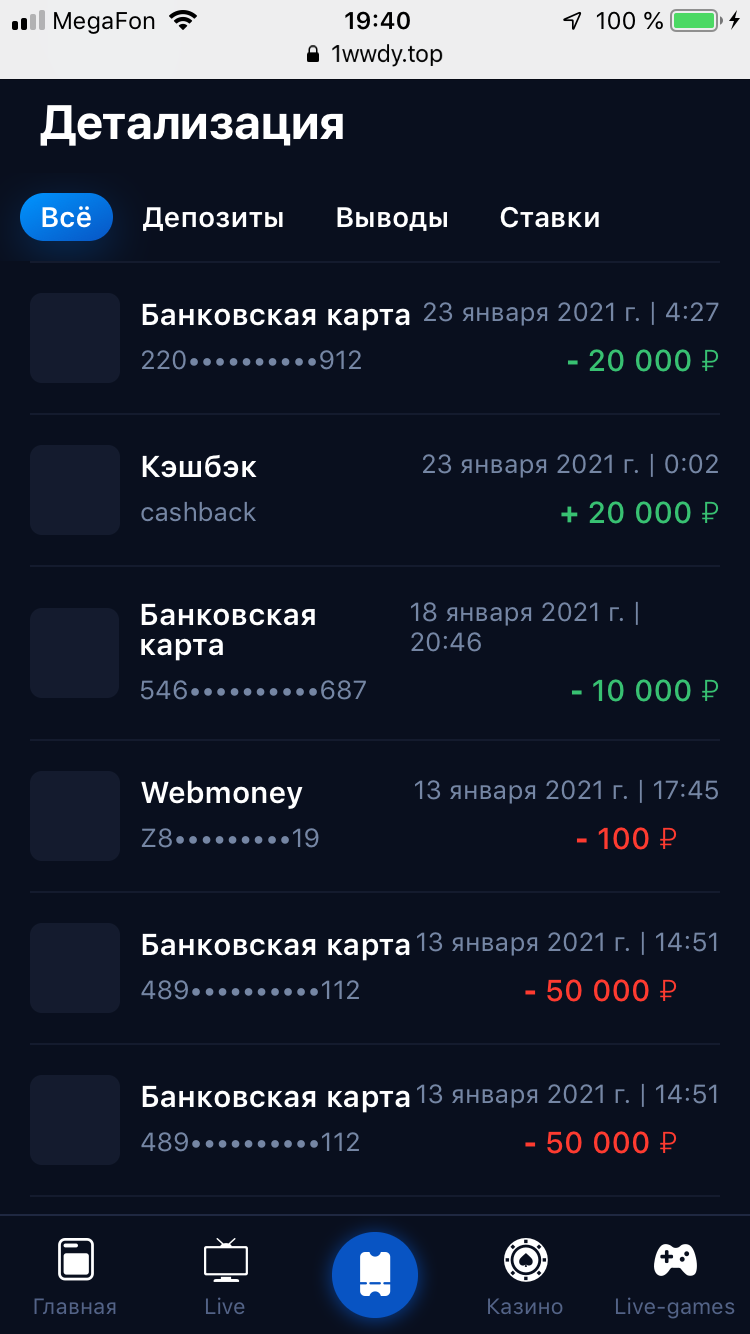This screenshot has height=1334, width=750.
Task: Open the Live section
Action: click(x=225, y=1276)
